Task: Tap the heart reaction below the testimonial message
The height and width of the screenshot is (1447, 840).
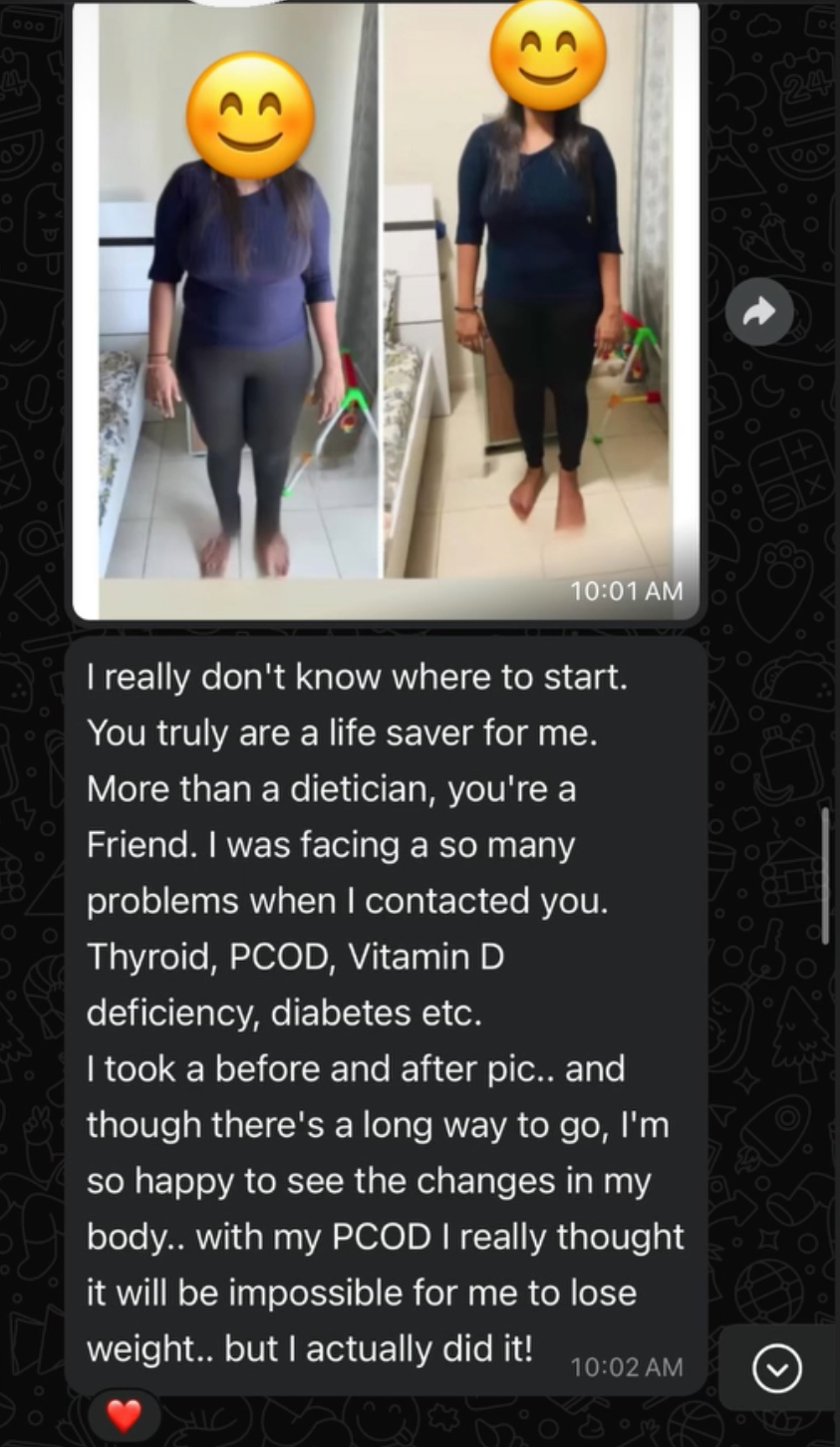Action: point(124,1415)
